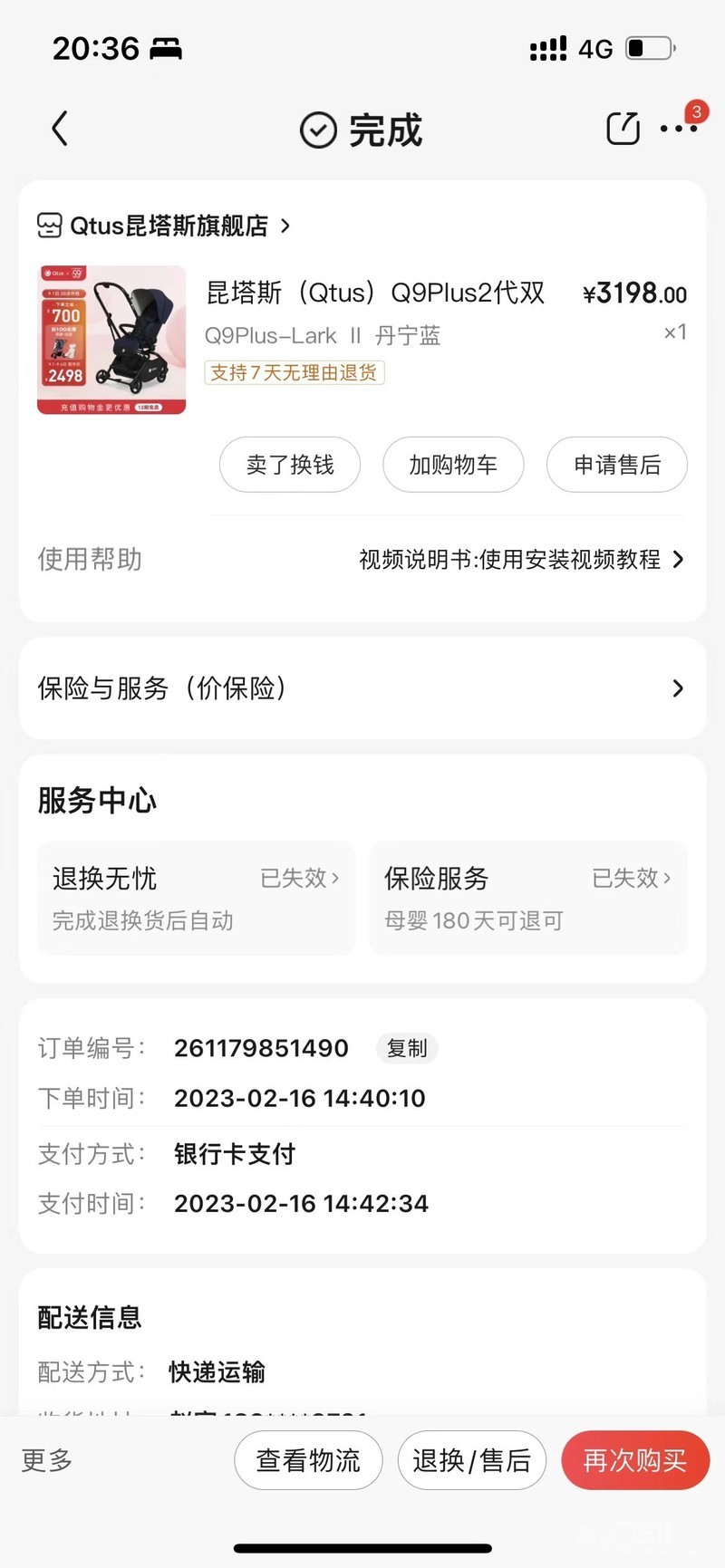Viewport: 725px width, 1568px height.
Task: Check shipping via 查看物流
Action: click(308, 1460)
